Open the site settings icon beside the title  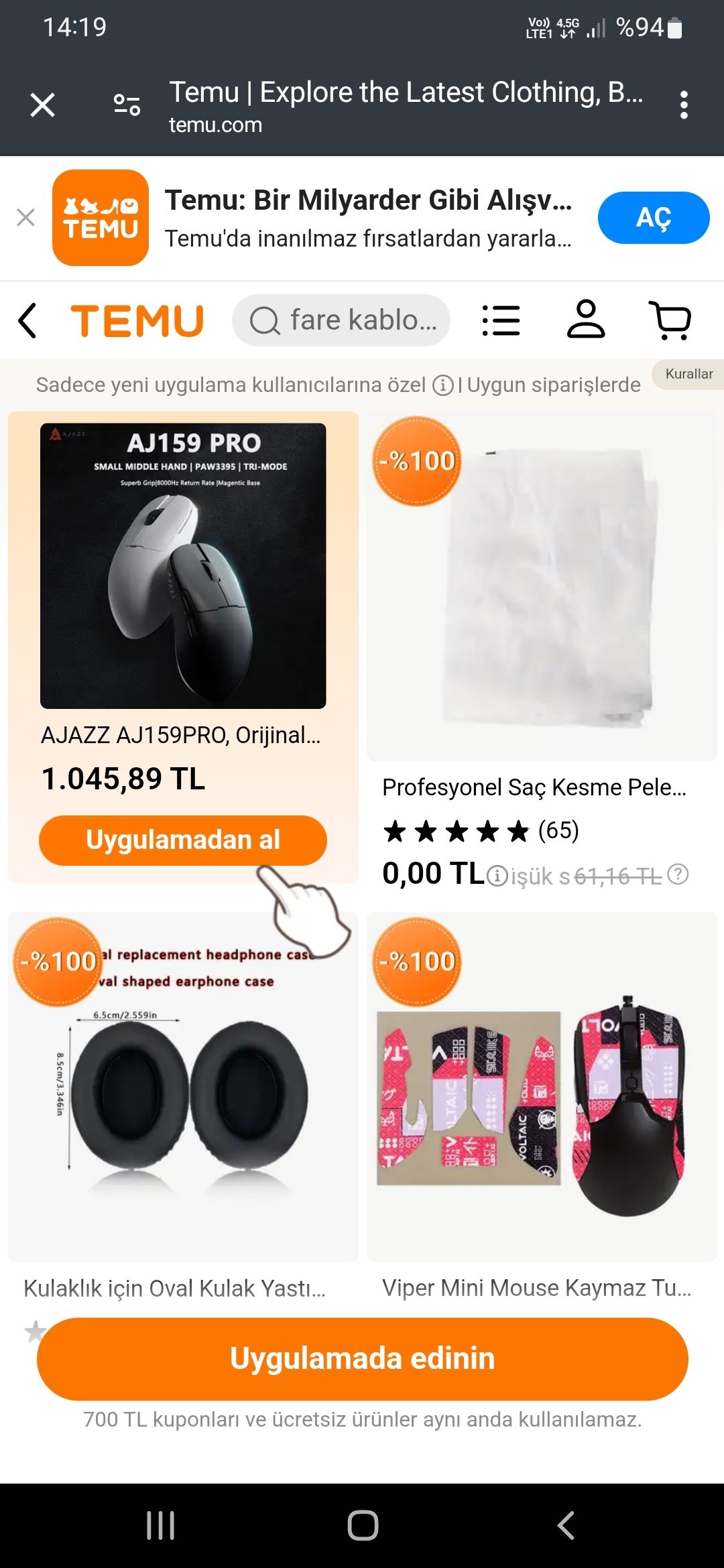[127, 105]
